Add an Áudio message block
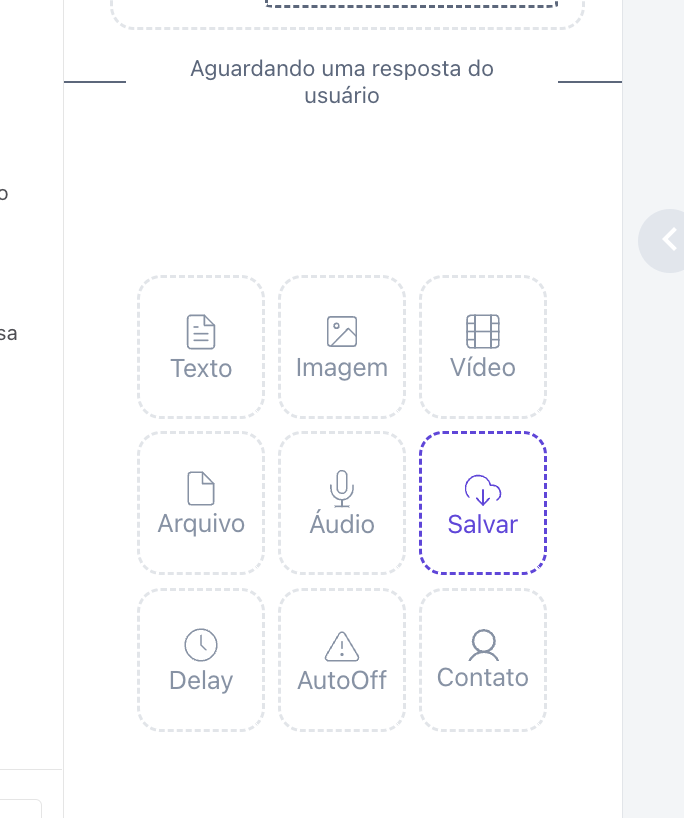 tap(342, 503)
